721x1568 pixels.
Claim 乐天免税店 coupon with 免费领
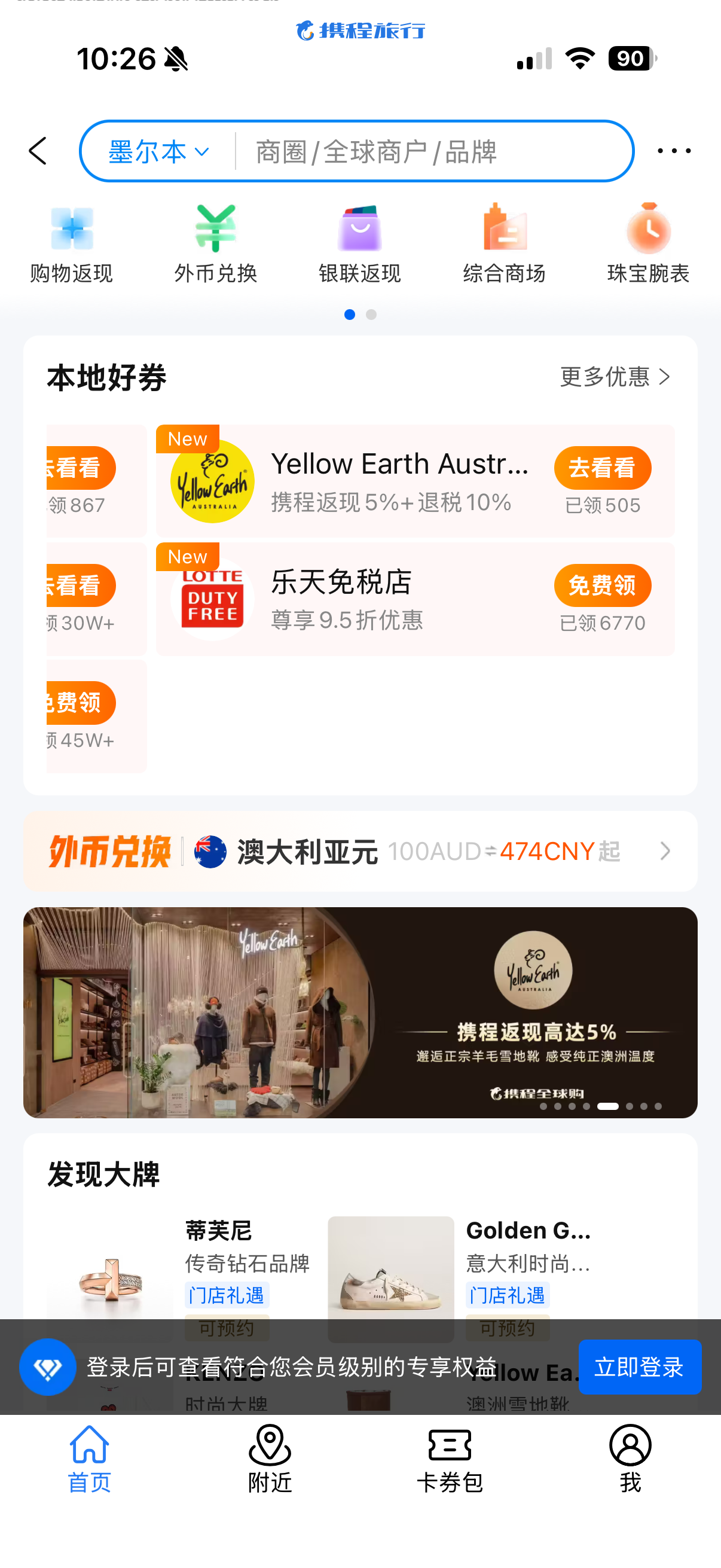tap(602, 585)
